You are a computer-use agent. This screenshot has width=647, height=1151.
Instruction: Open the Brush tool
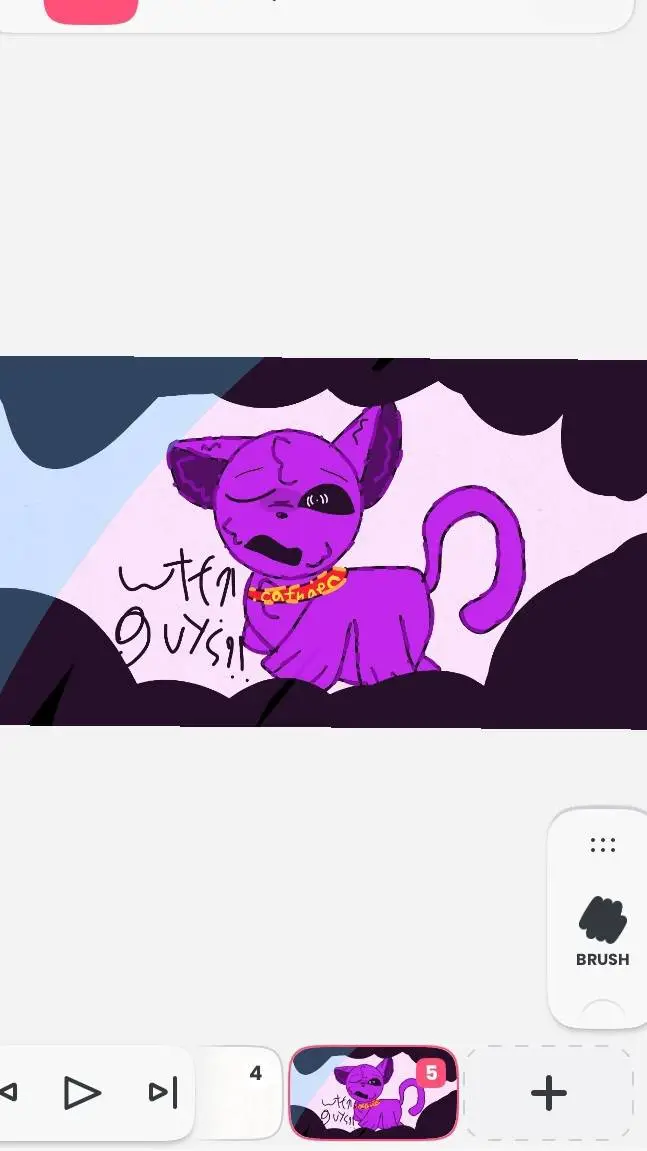pos(602,932)
